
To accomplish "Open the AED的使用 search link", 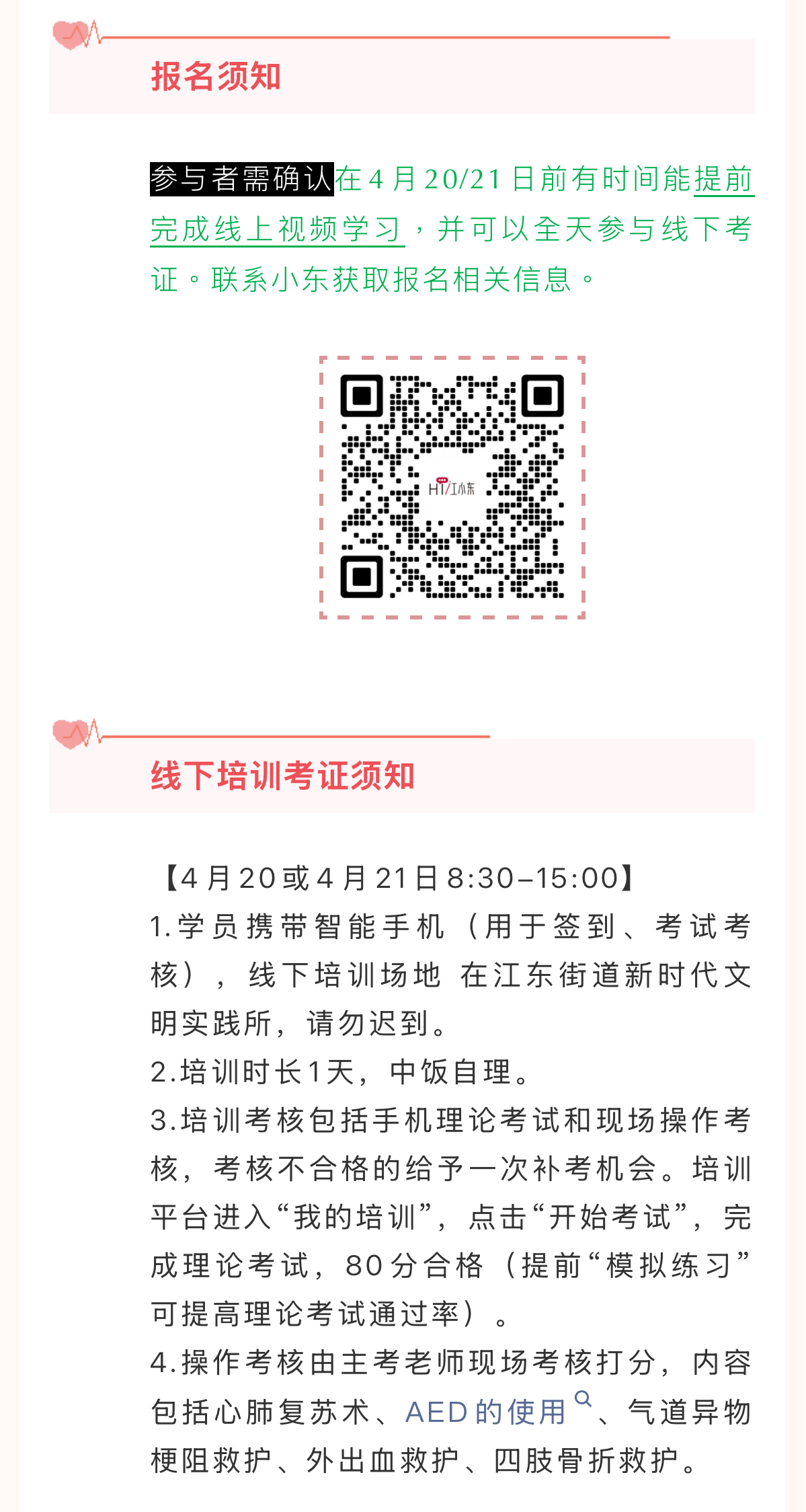I will click(x=486, y=1412).
